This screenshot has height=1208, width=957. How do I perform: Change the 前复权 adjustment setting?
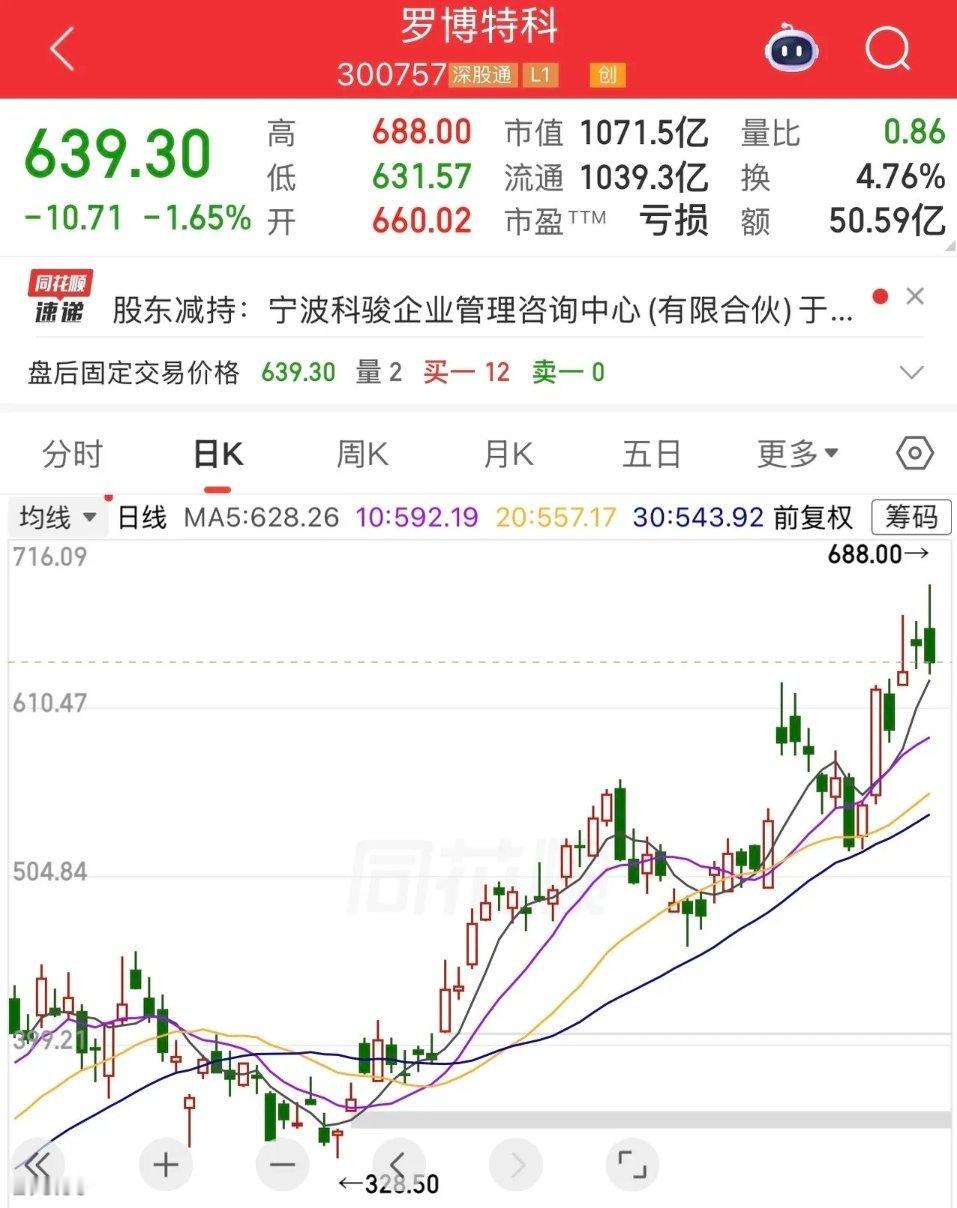(x=813, y=517)
